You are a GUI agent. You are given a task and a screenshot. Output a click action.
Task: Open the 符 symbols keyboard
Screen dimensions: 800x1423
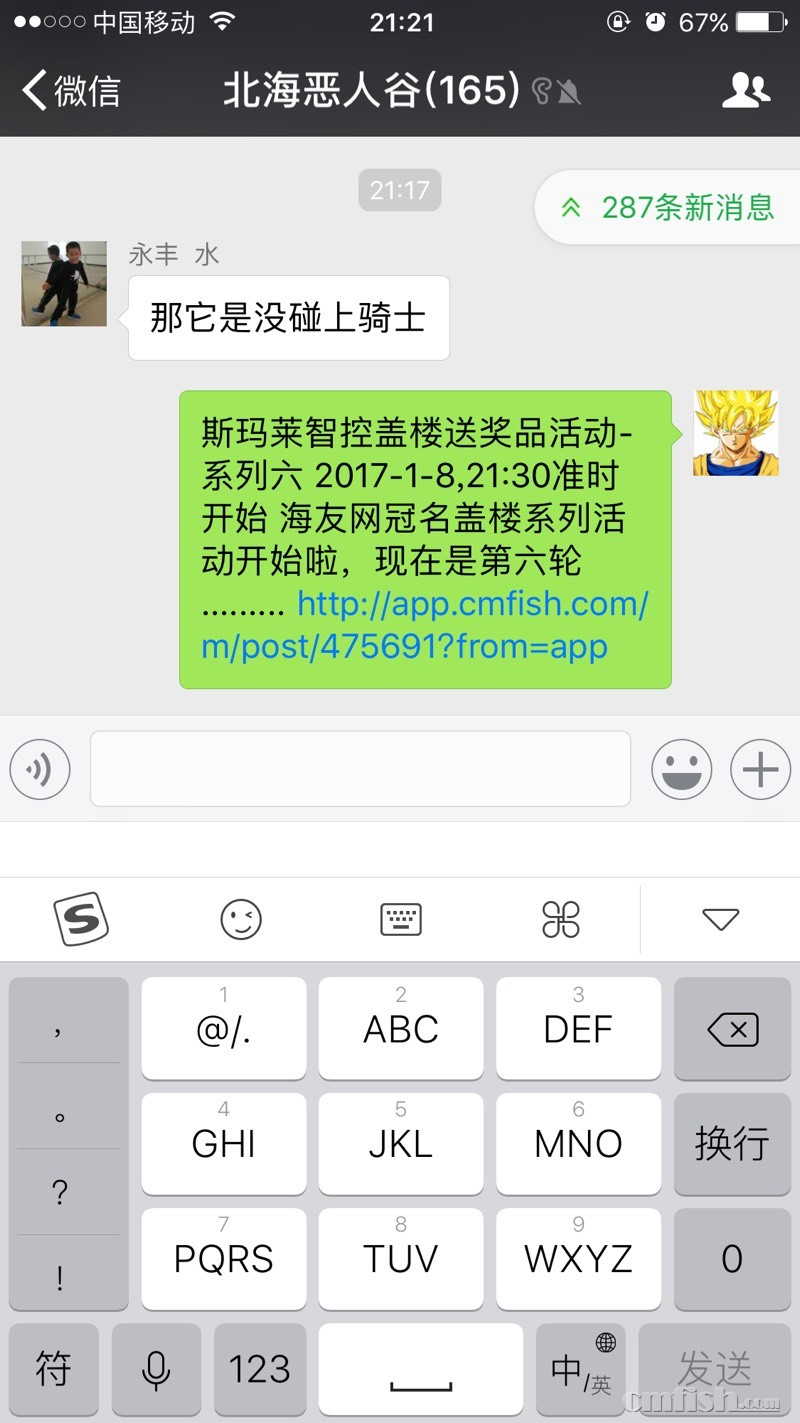point(54,1369)
